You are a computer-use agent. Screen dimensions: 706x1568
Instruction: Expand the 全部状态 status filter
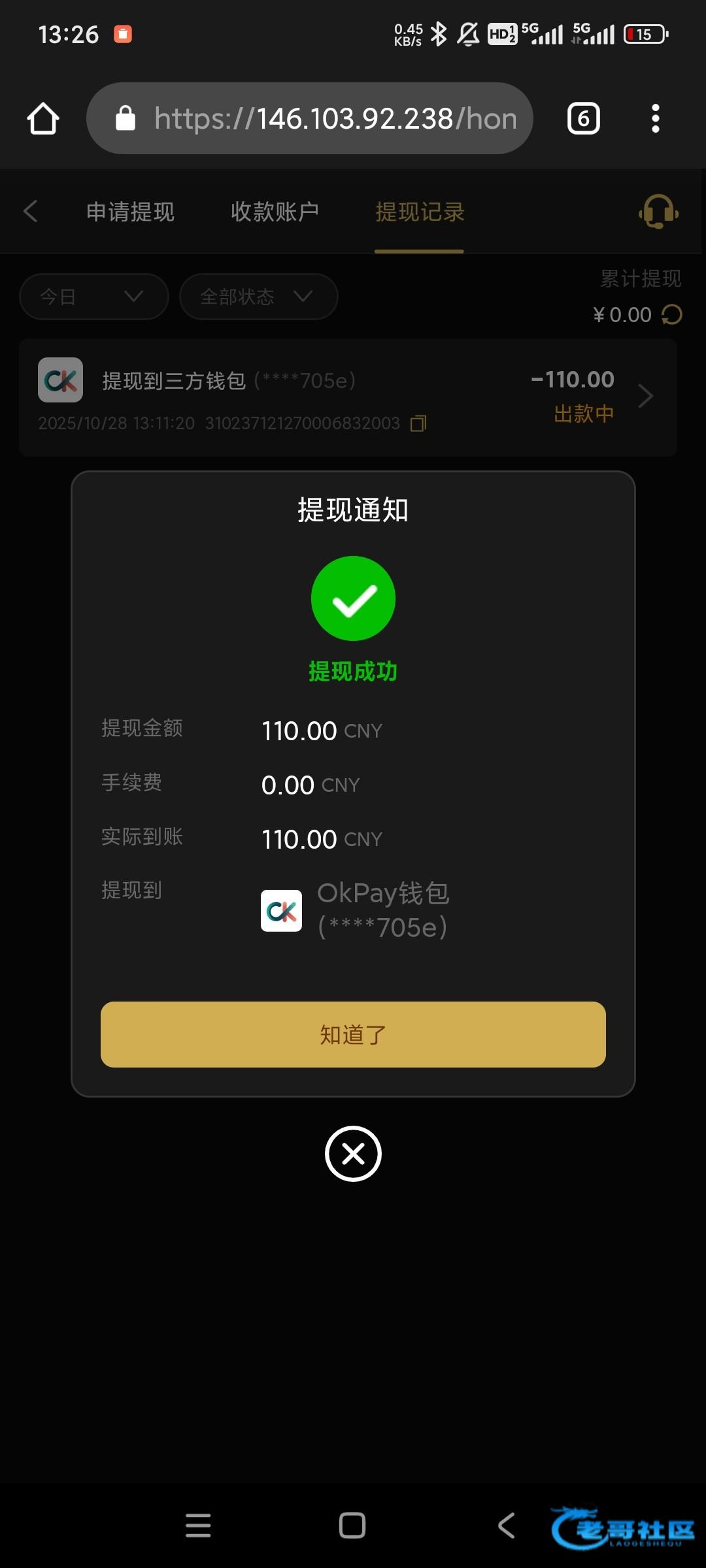(258, 297)
